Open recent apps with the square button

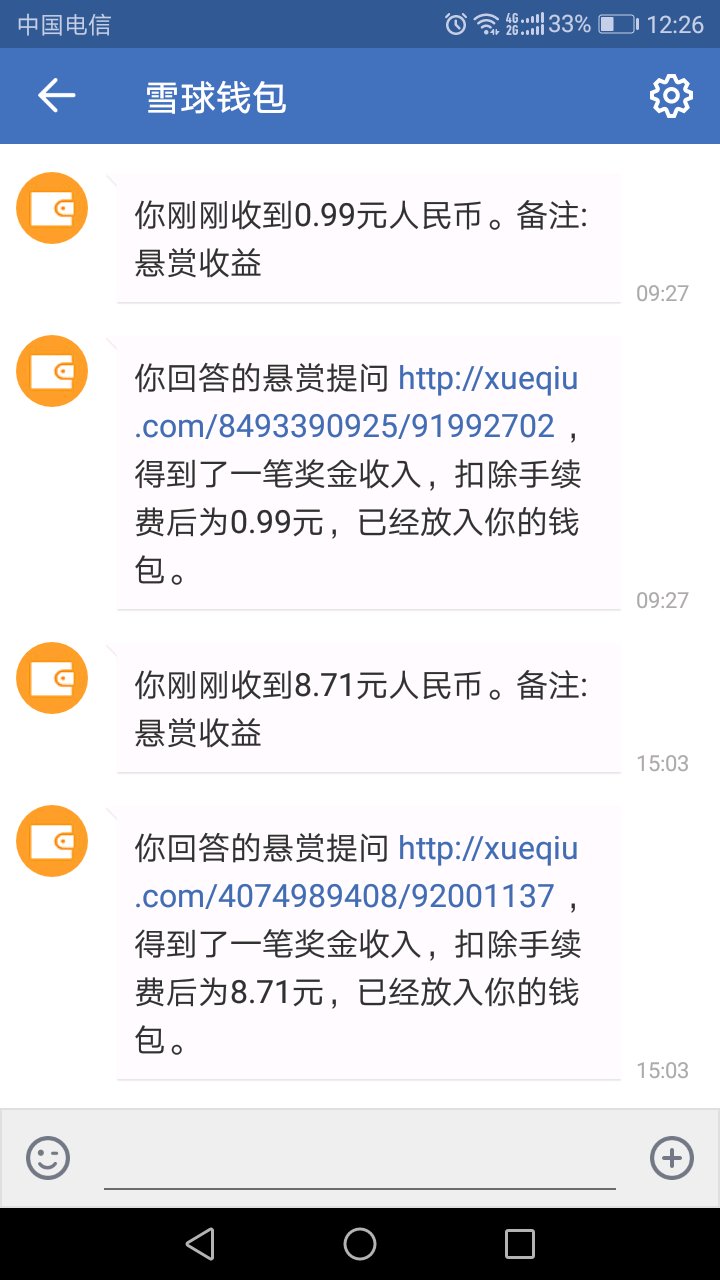coord(520,1244)
